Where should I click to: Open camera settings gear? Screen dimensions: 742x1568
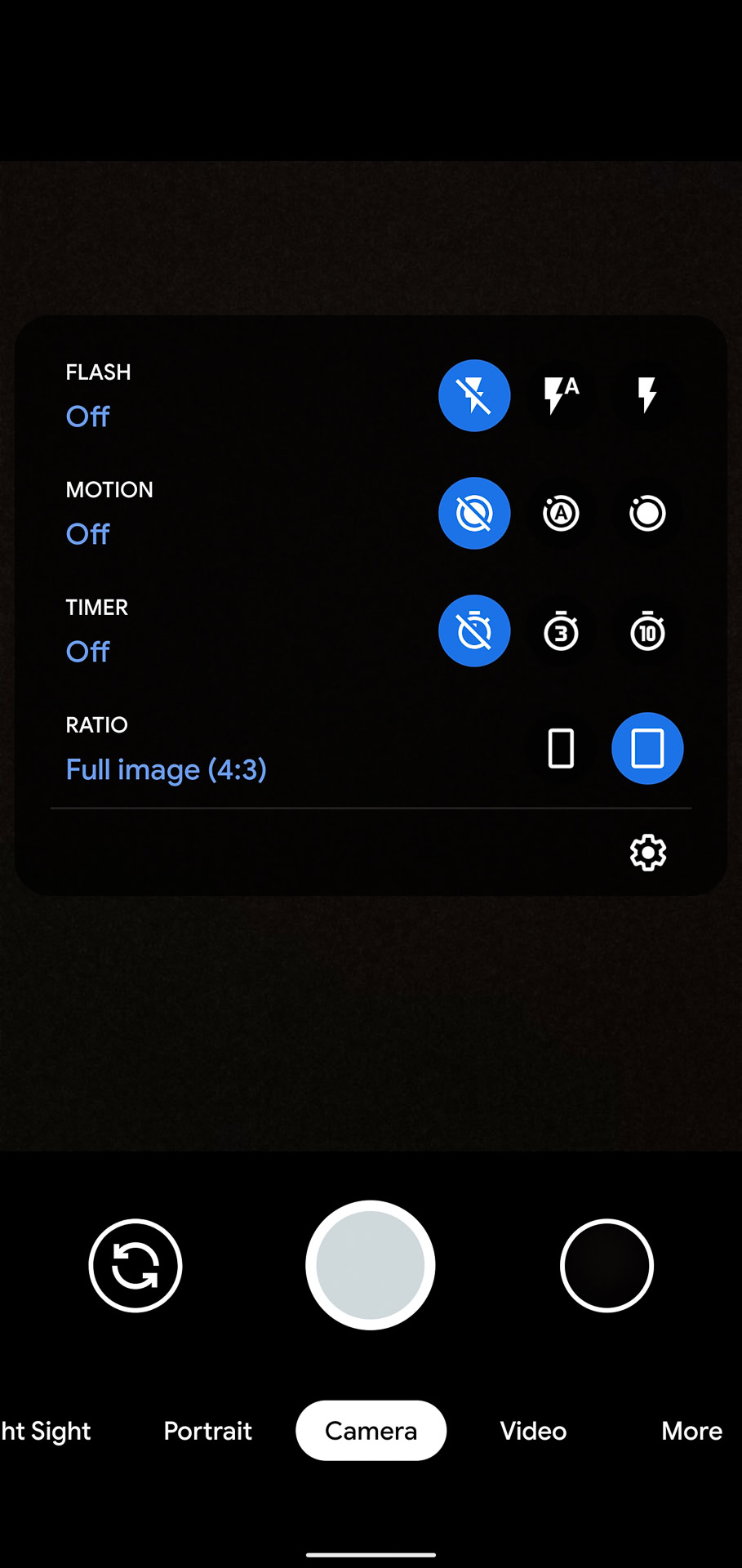click(x=647, y=853)
